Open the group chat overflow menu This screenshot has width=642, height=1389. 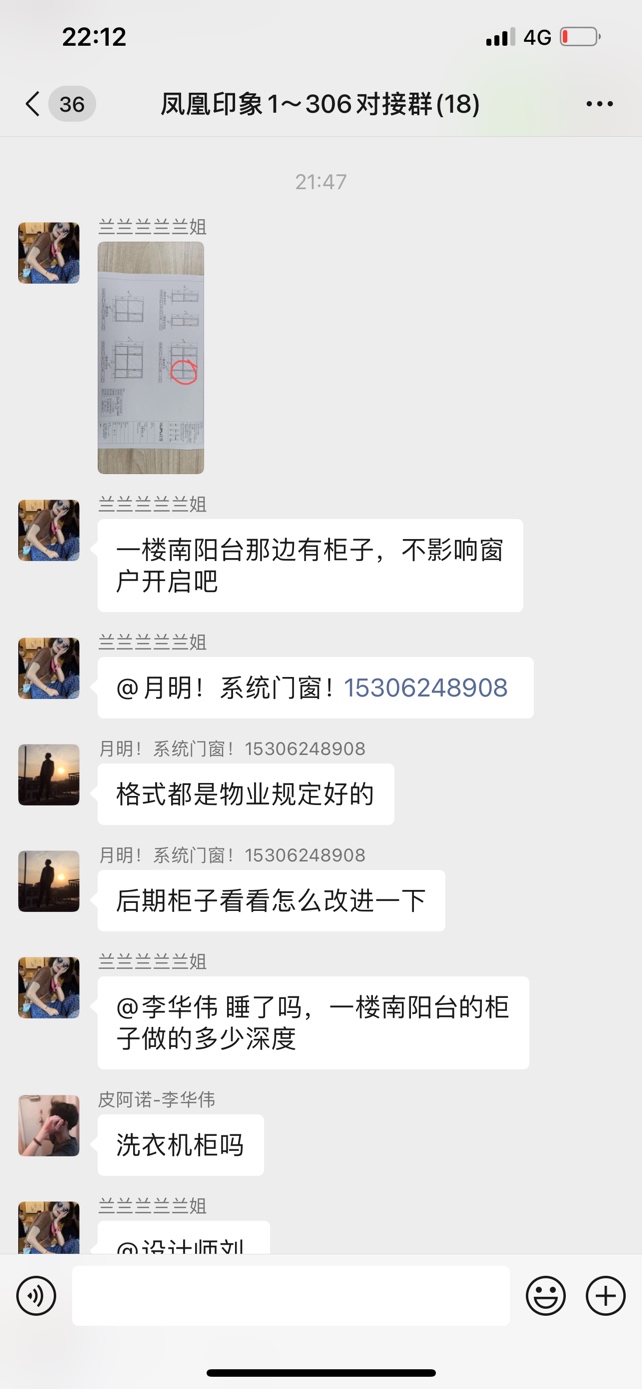click(599, 104)
